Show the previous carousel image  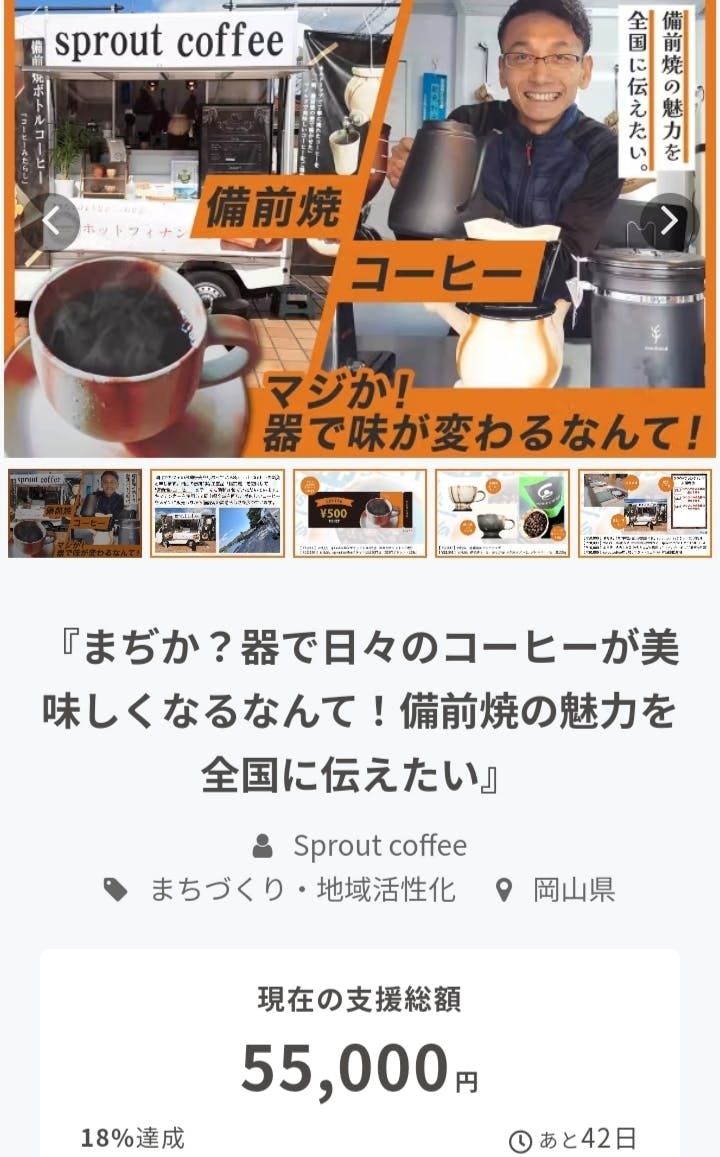(51, 222)
